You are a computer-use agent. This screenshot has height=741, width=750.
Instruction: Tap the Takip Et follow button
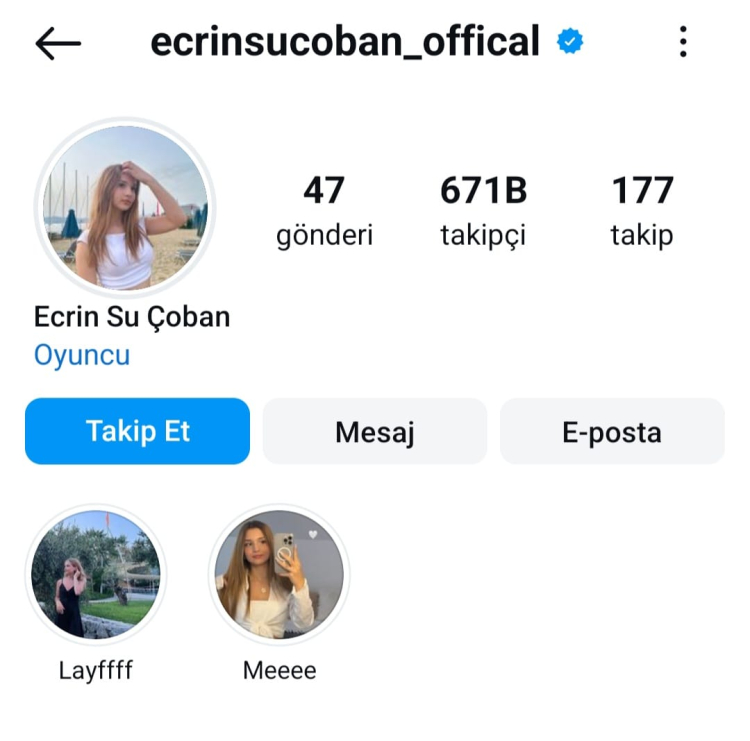(x=138, y=432)
